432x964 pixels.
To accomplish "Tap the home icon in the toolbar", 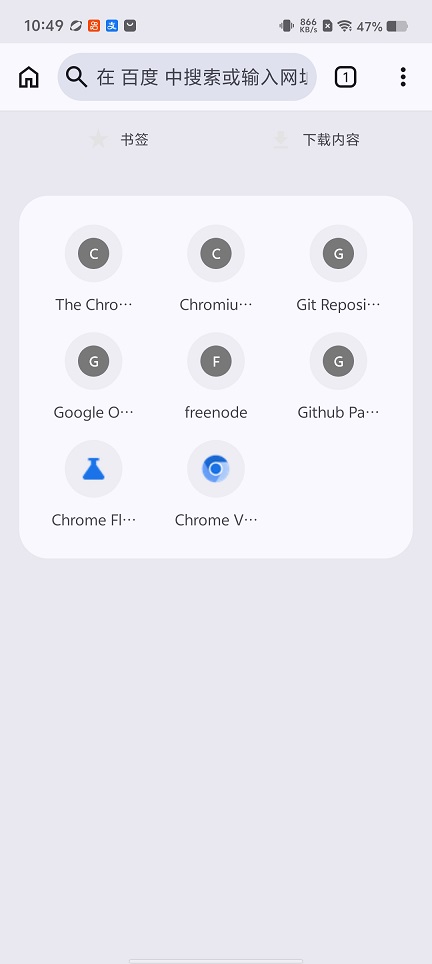I will point(29,77).
